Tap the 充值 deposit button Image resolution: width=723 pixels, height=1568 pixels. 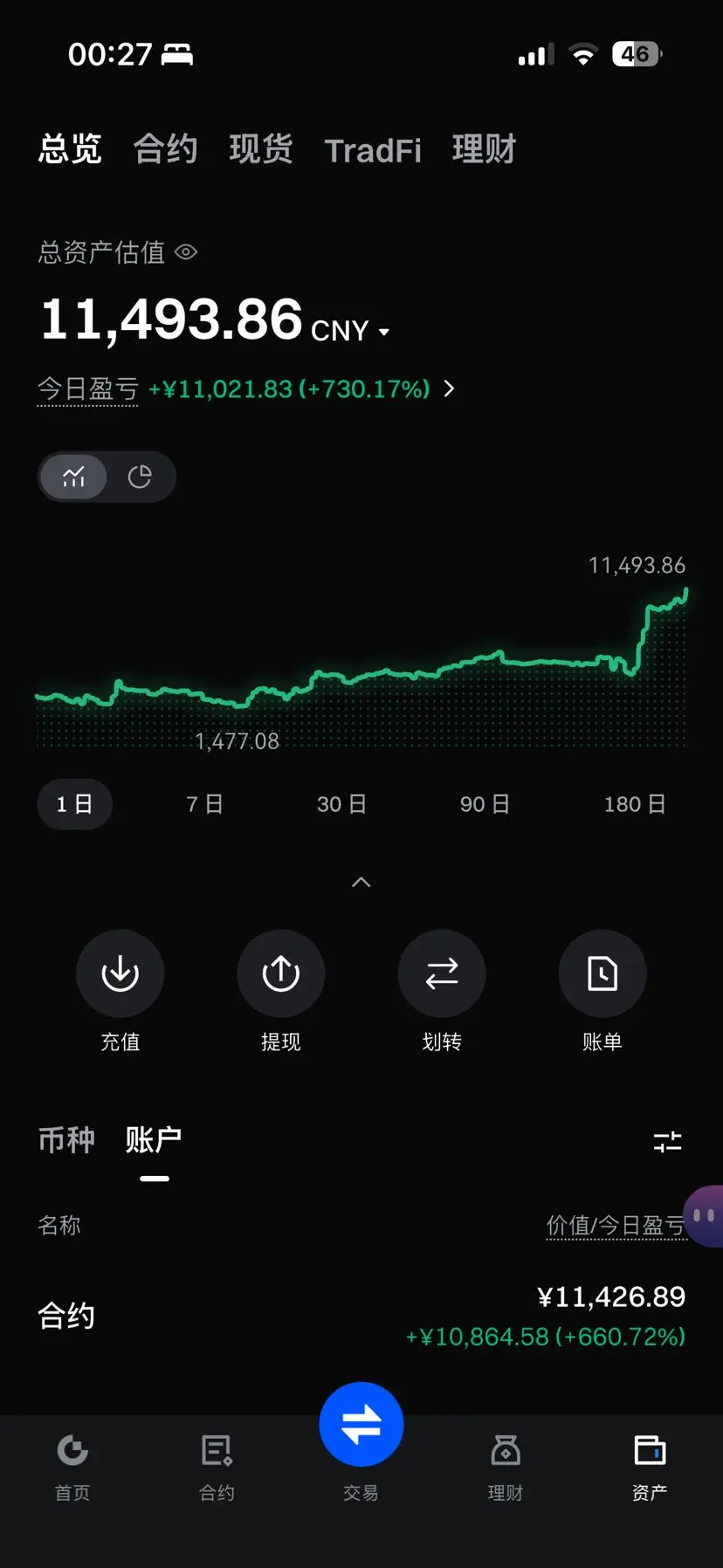coord(120,973)
